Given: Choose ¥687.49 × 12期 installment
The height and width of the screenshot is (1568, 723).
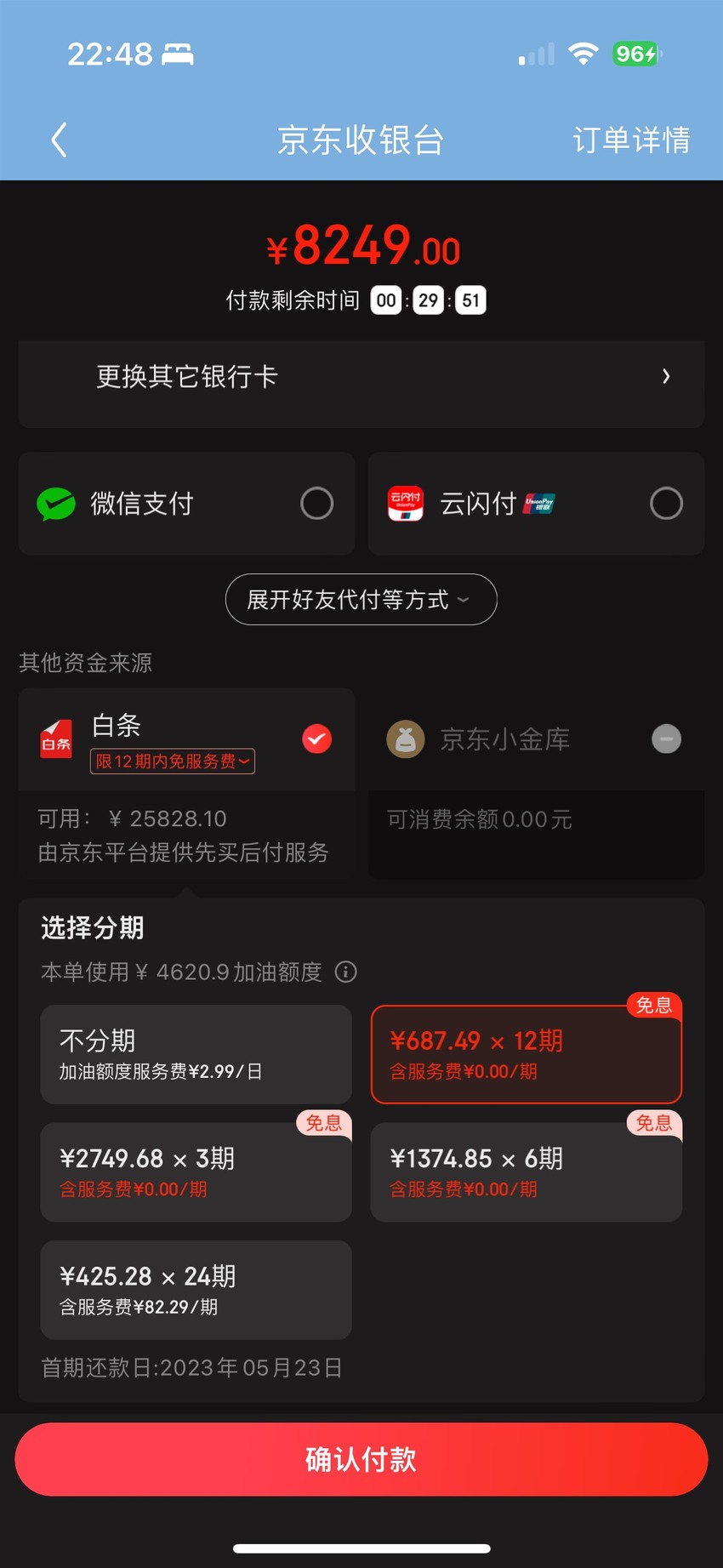Looking at the screenshot, I should pyautogui.click(x=527, y=1055).
